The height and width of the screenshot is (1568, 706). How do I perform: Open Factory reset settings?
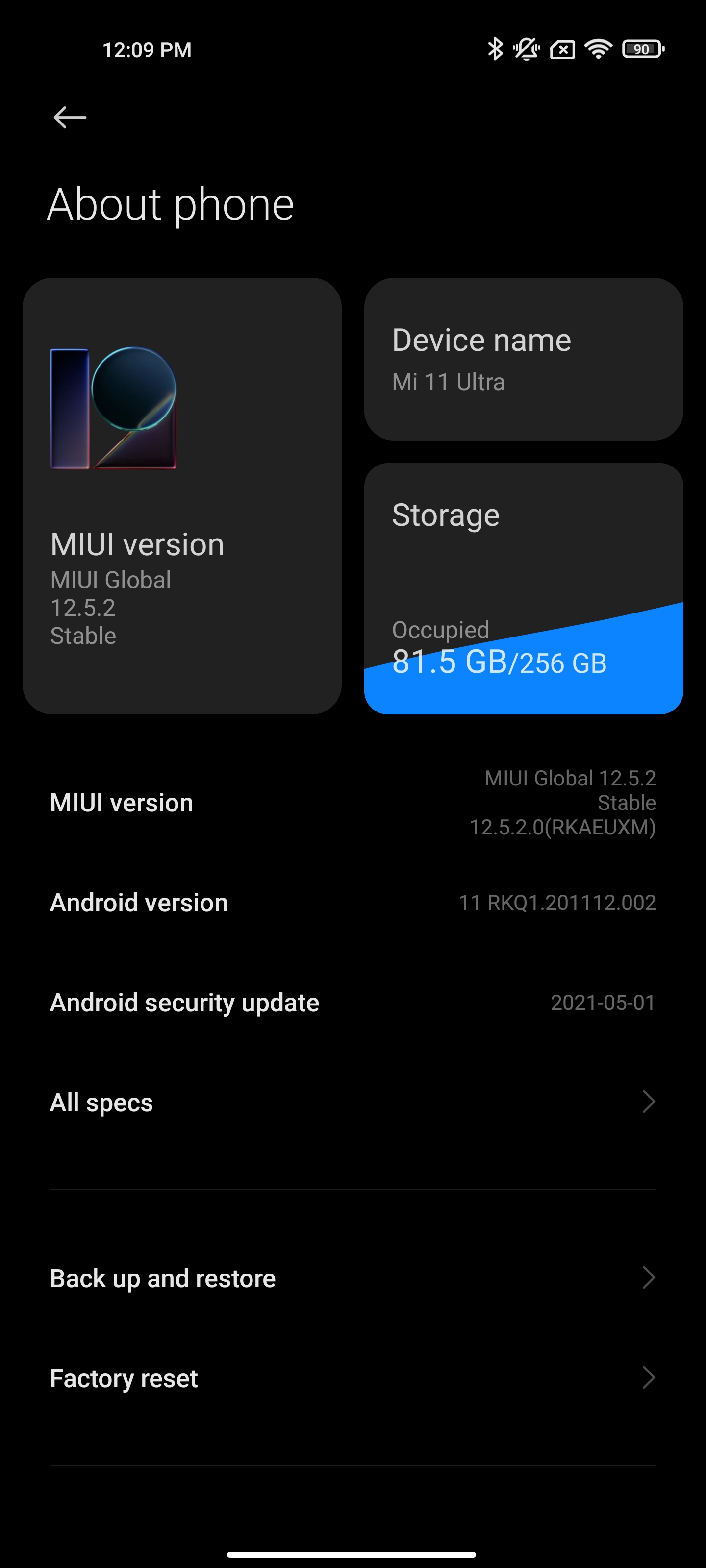(353, 1378)
